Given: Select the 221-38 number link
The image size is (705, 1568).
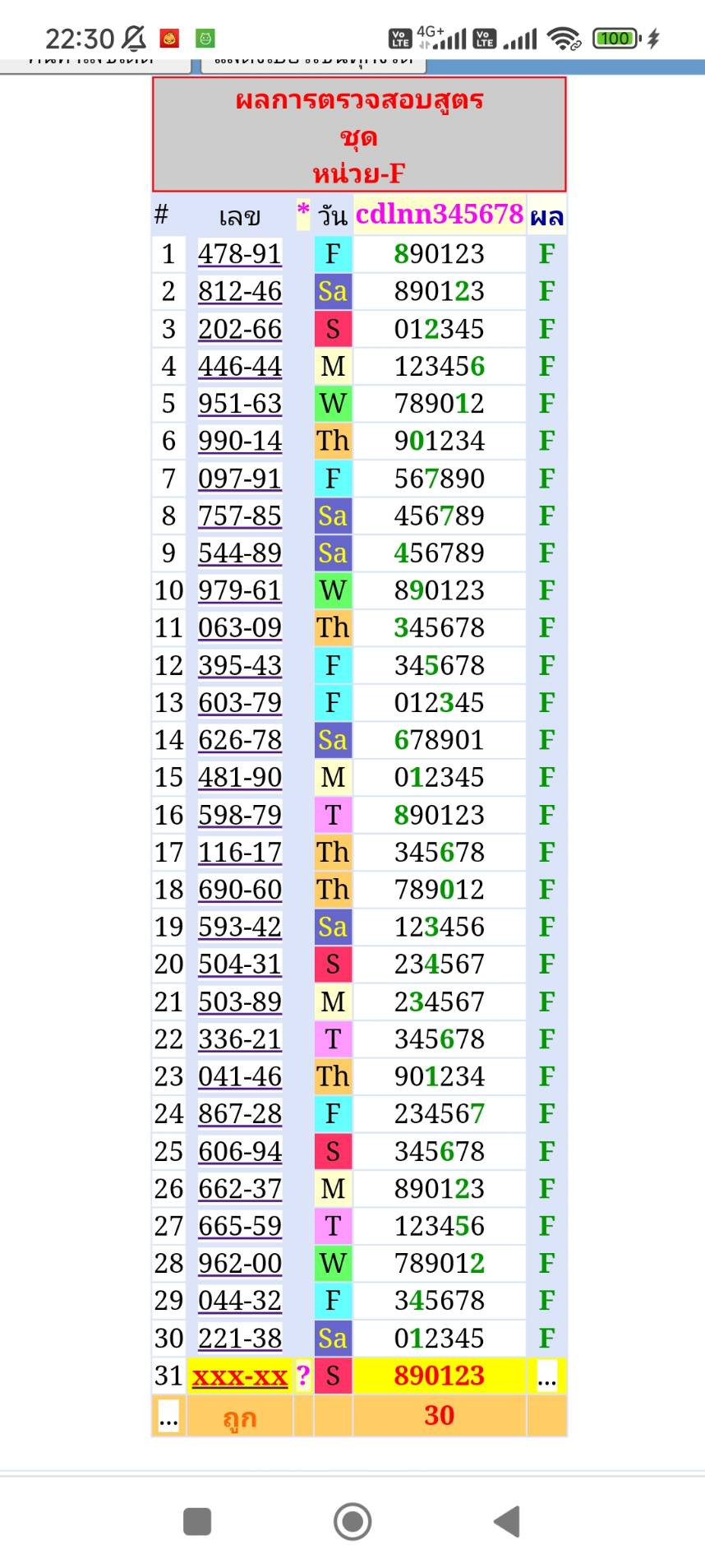Looking at the screenshot, I should pyautogui.click(x=240, y=1338).
